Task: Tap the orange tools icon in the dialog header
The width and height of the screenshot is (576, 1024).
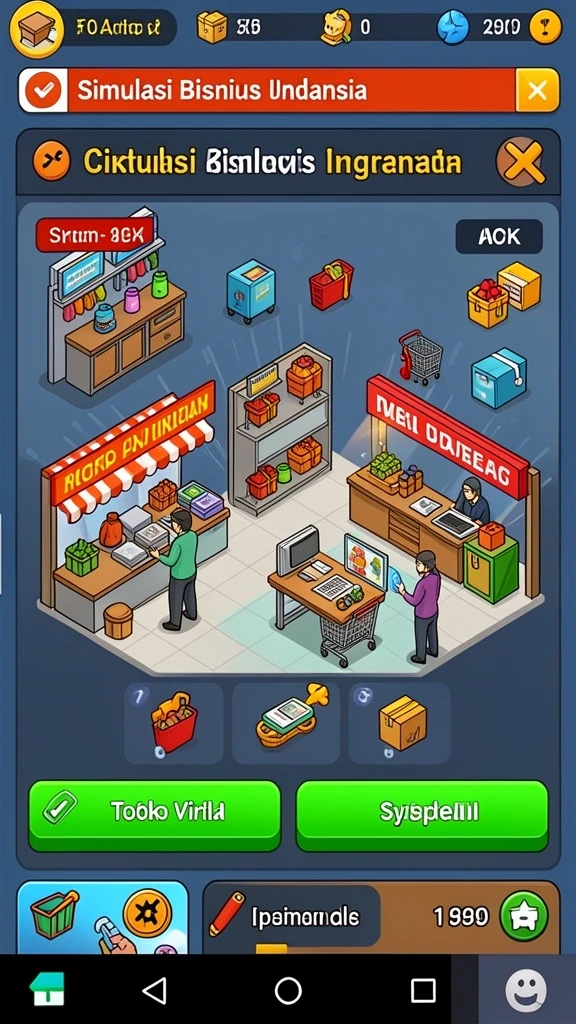Action: click(x=51, y=161)
